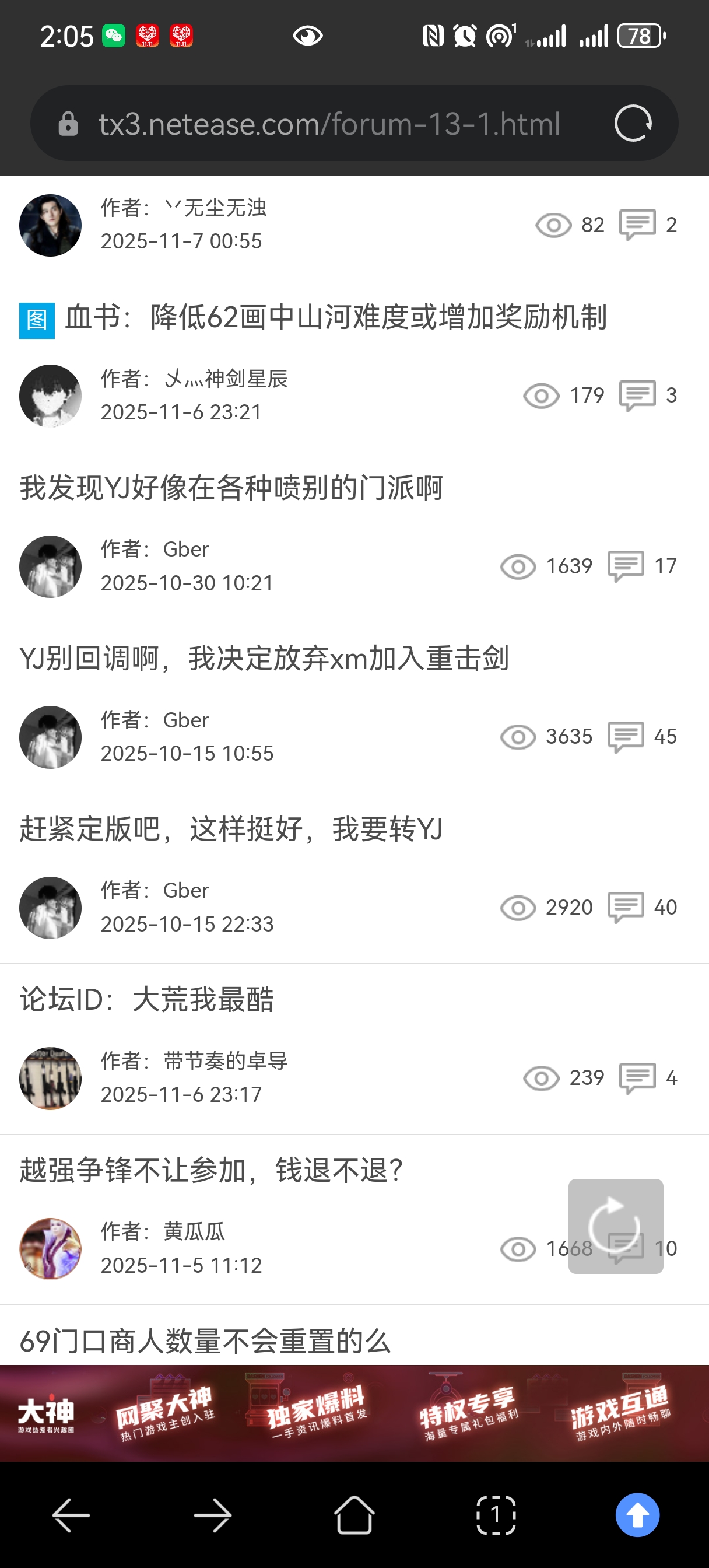
Task: Open the browser home page
Action: pyautogui.click(x=354, y=1515)
